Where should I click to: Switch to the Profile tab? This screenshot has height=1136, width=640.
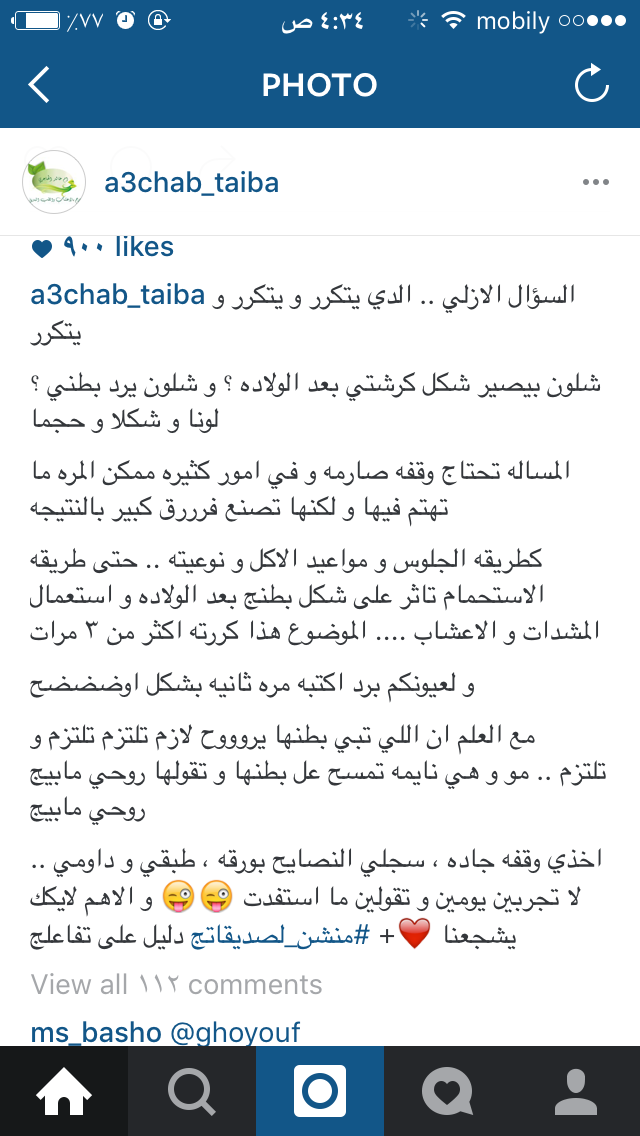[576, 1091]
